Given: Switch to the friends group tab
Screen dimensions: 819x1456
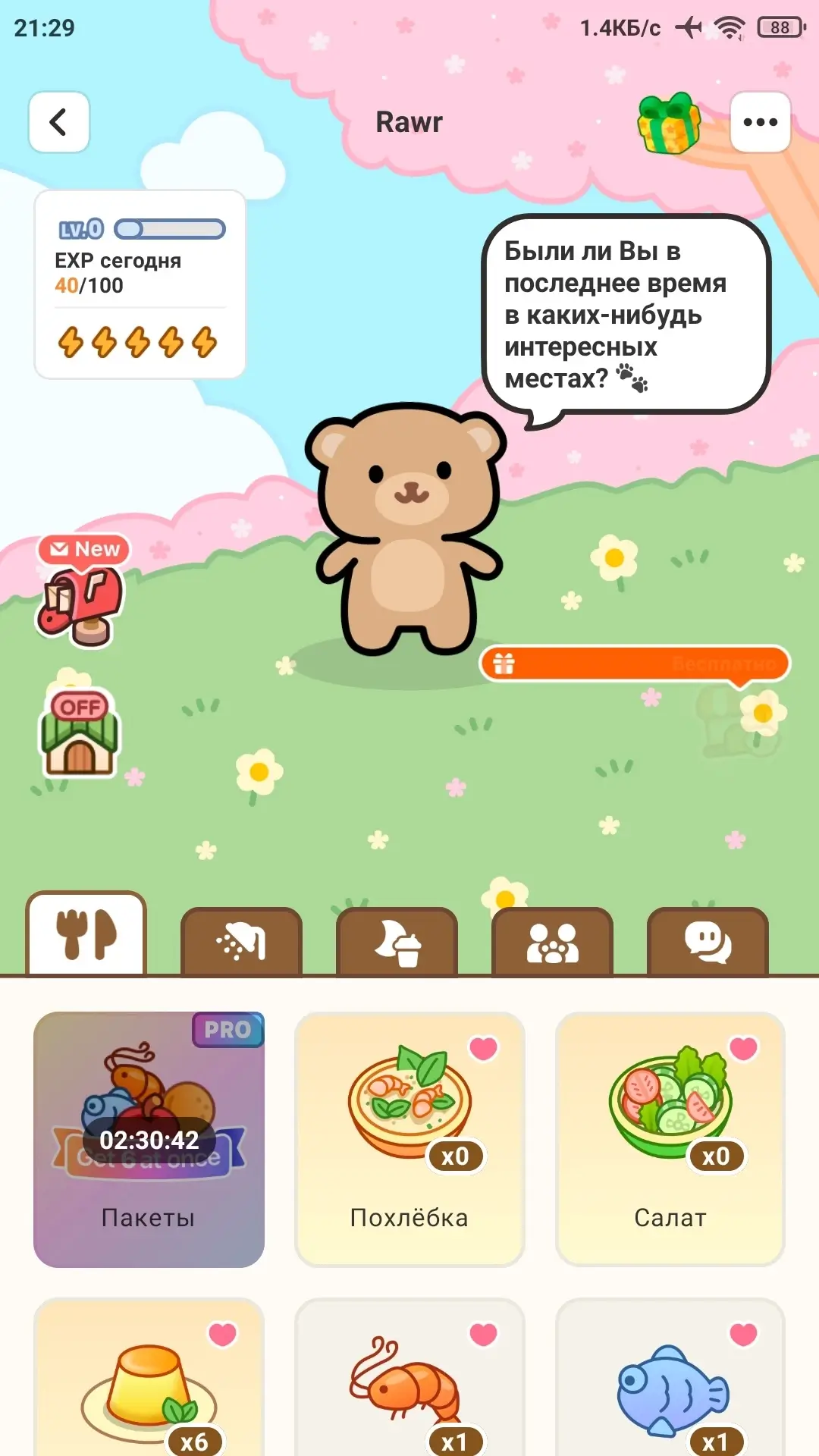Looking at the screenshot, I should tap(552, 941).
